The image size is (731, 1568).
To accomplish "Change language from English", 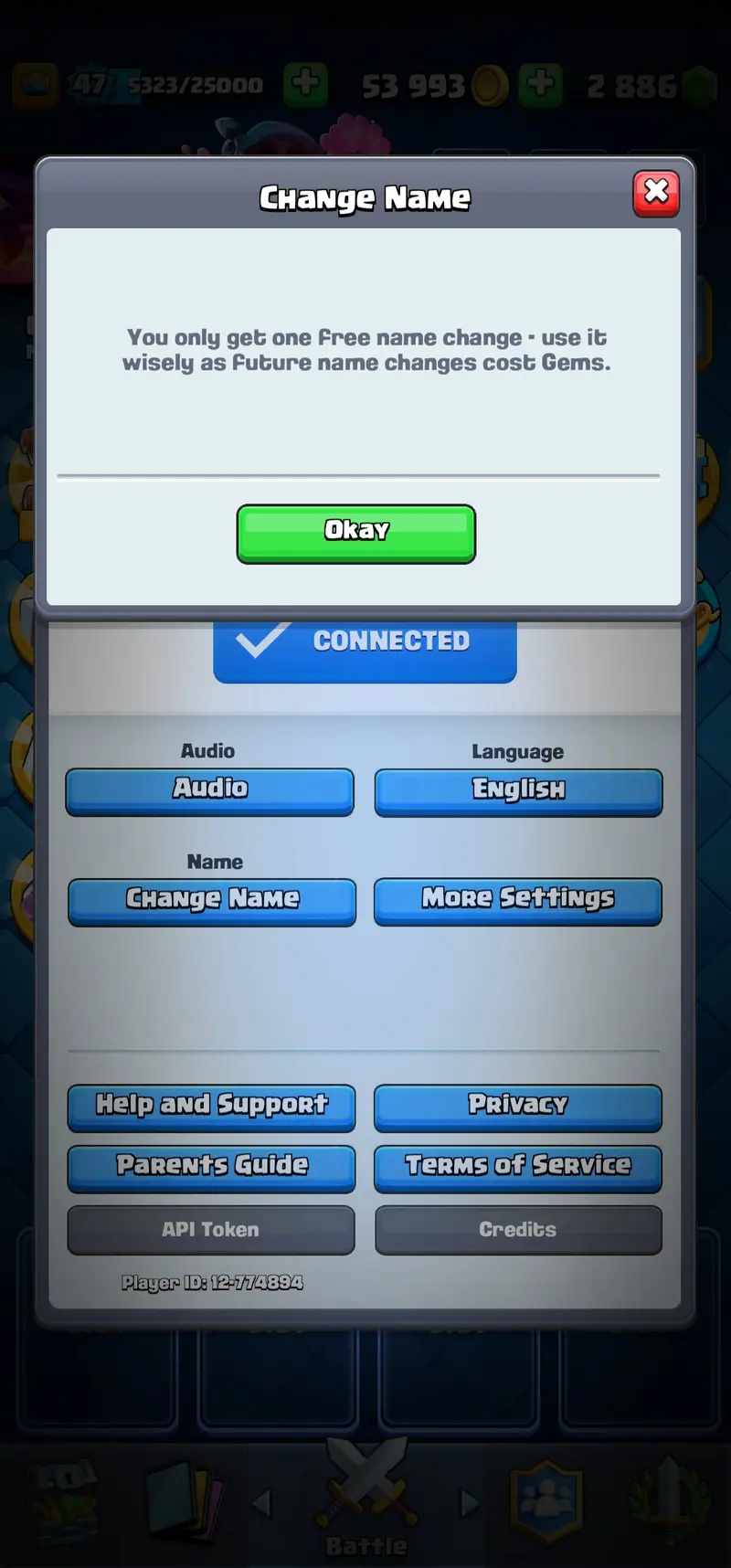I will point(518,791).
